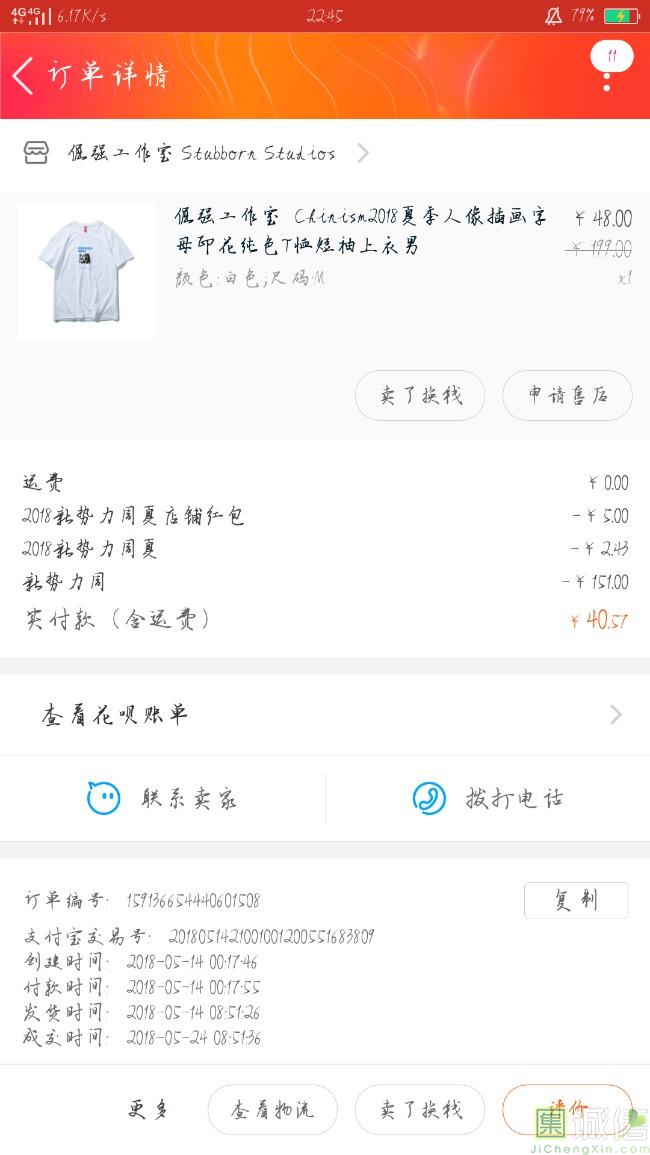
Task: Contact the seller via 联系卖家
Action: (163, 798)
